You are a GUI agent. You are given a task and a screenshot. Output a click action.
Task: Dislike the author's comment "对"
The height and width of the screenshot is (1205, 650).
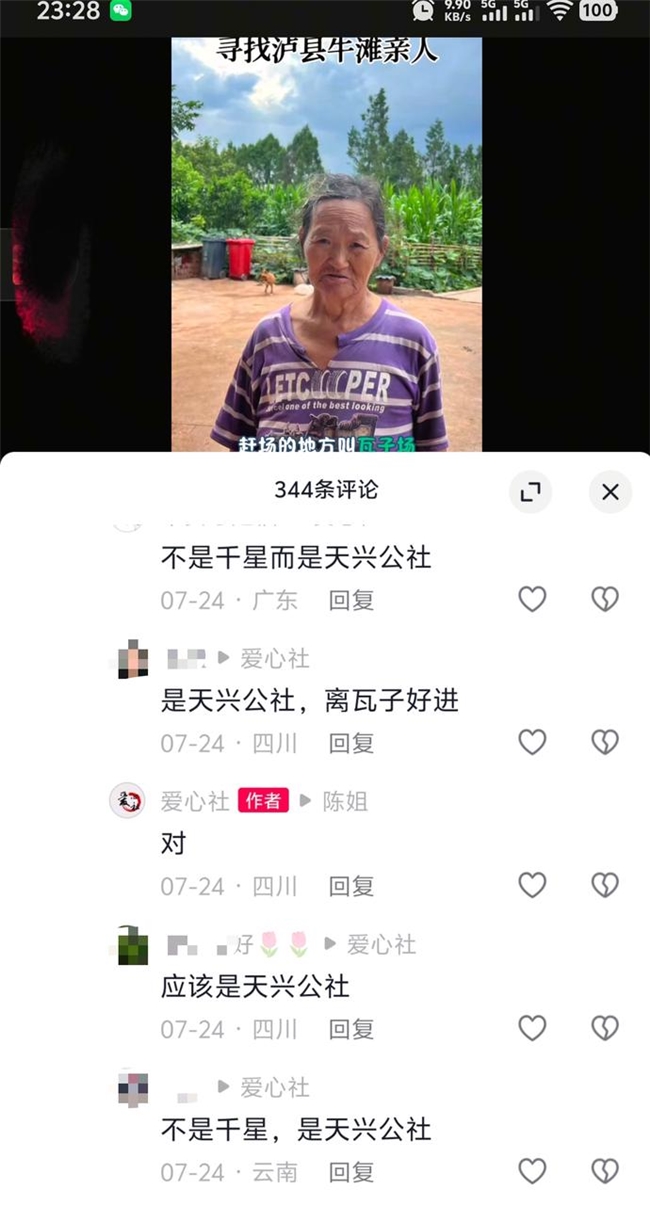604,885
